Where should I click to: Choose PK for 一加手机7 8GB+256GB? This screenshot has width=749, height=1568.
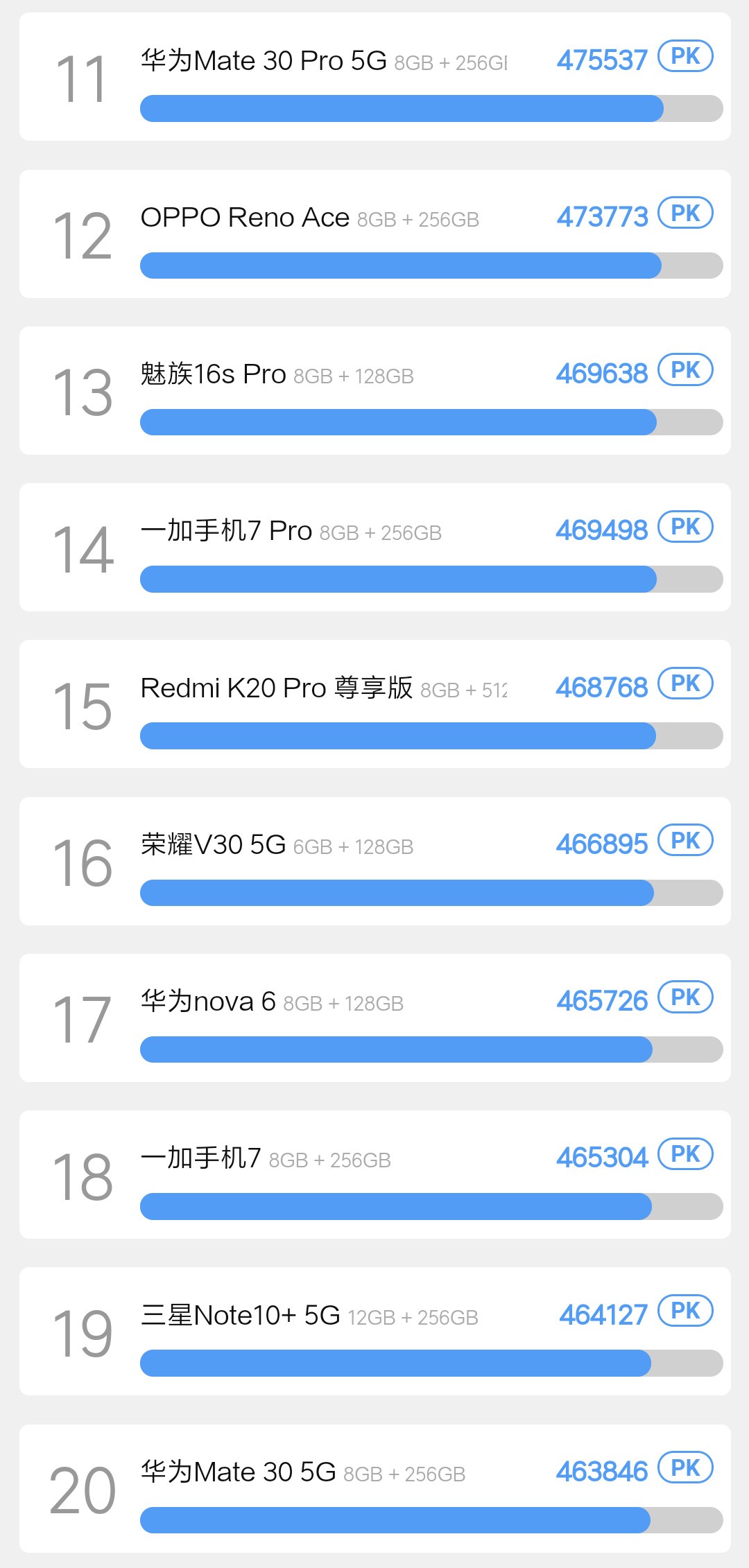coord(685,1154)
